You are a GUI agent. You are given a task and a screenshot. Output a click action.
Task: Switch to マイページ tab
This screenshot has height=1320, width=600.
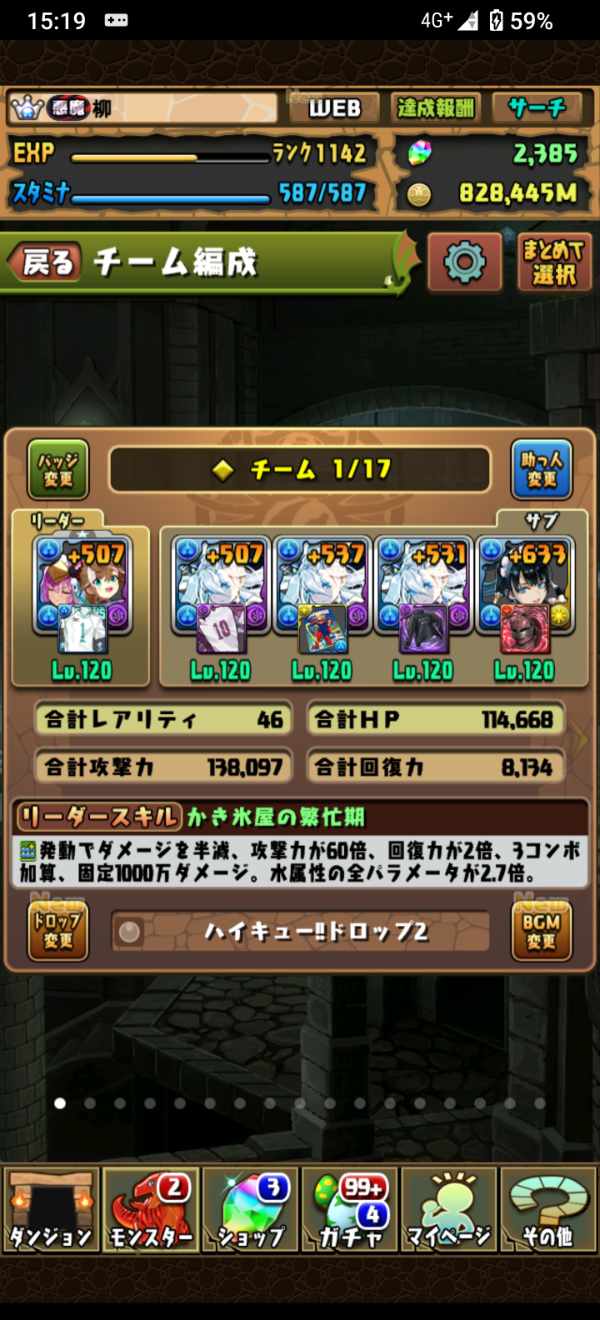click(x=449, y=1208)
